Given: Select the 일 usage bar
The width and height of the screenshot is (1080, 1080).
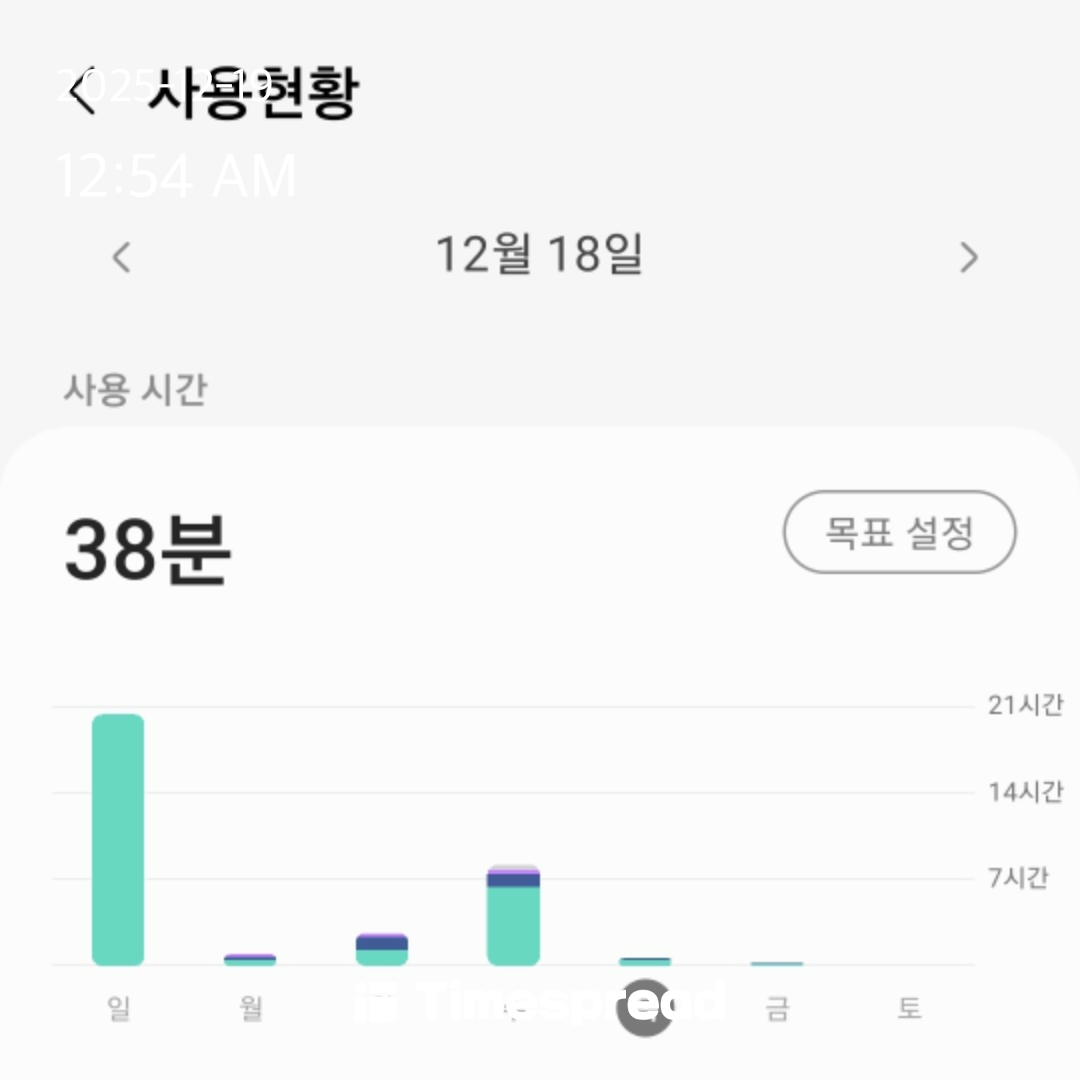Looking at the screenshot, I should coord(118,840).
